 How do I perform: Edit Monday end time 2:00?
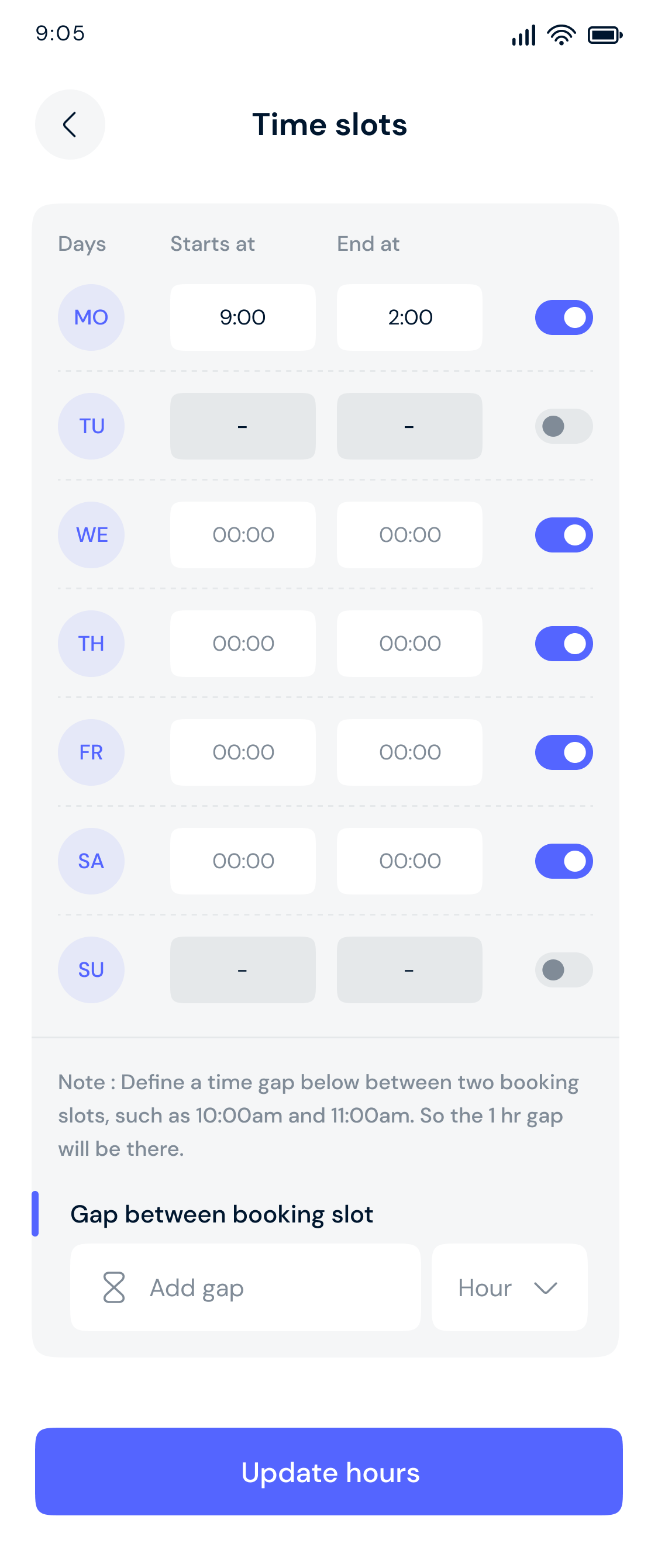pos(409,317)
